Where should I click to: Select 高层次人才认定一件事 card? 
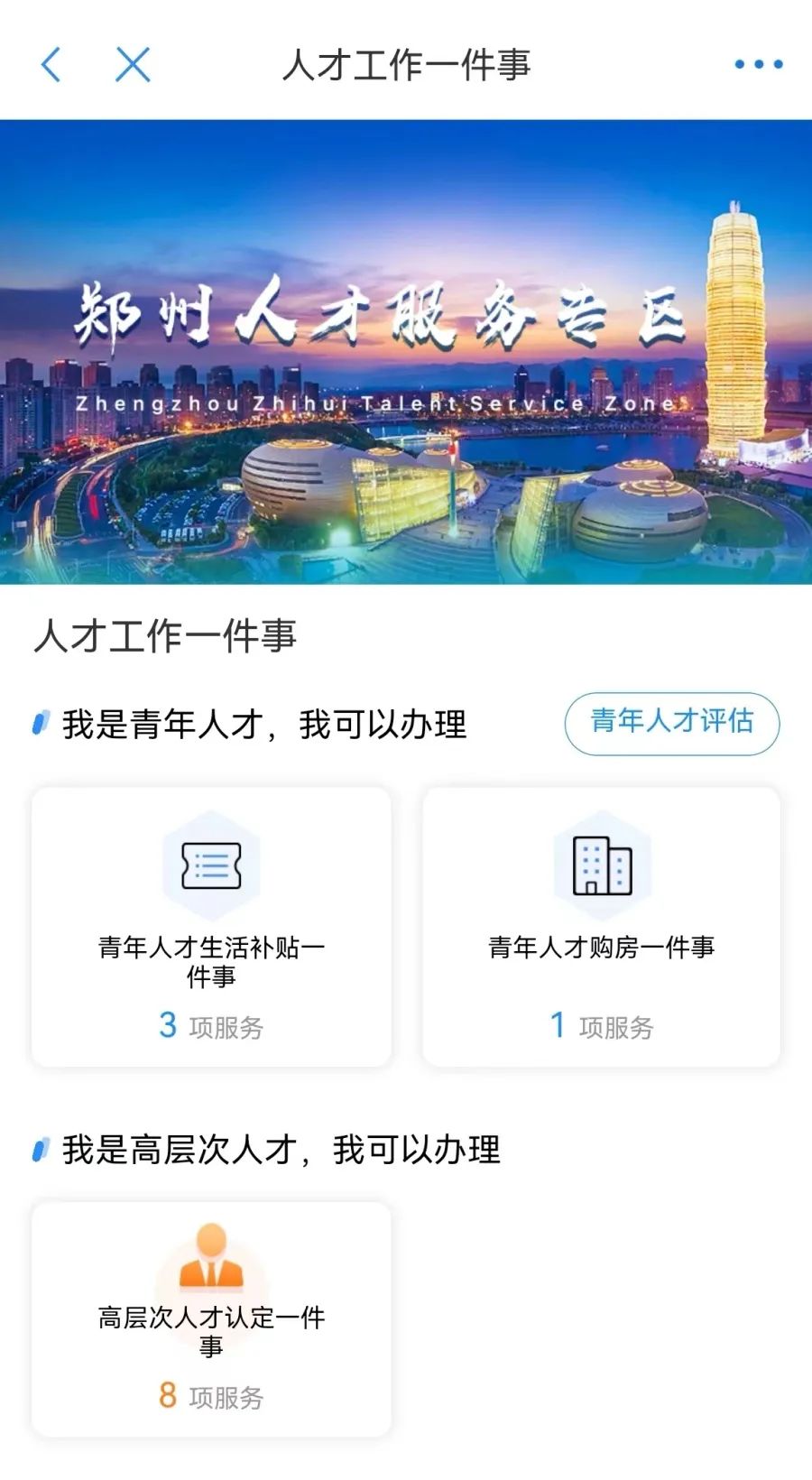pos(211,1319)
